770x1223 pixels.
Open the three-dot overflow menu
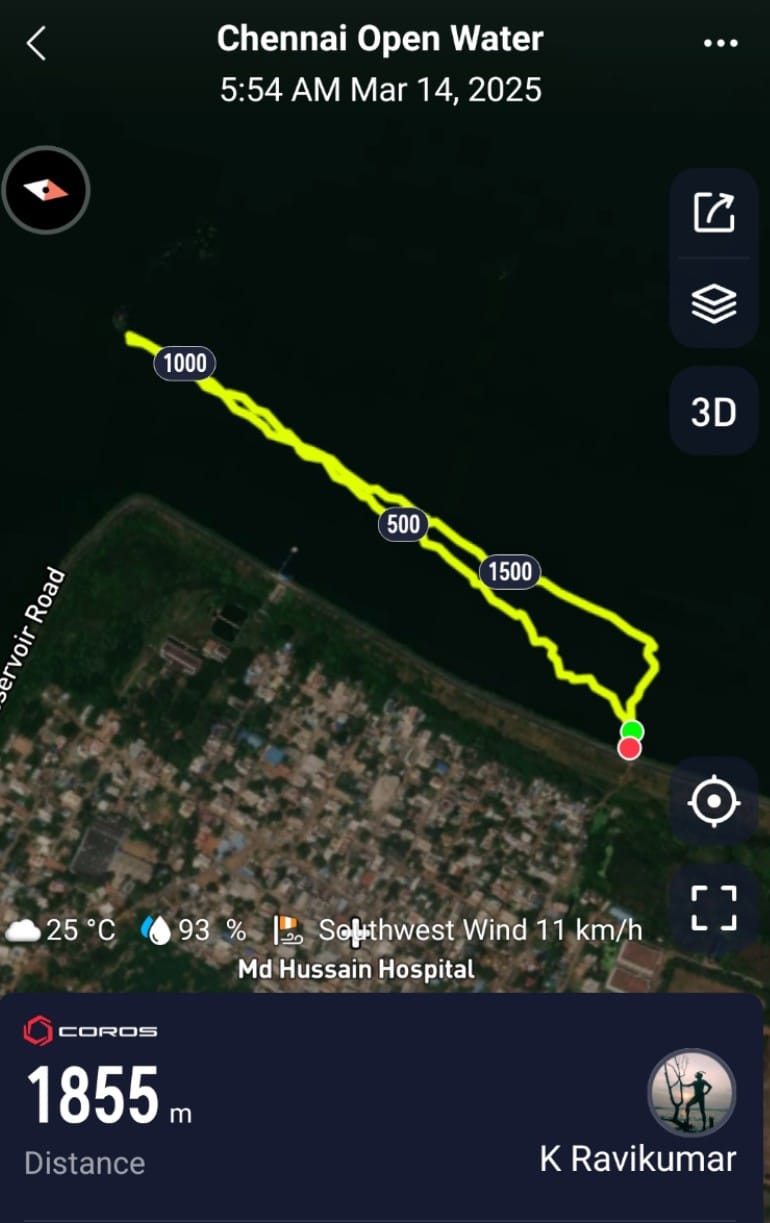pyautogui.click(x=720, y=43)
